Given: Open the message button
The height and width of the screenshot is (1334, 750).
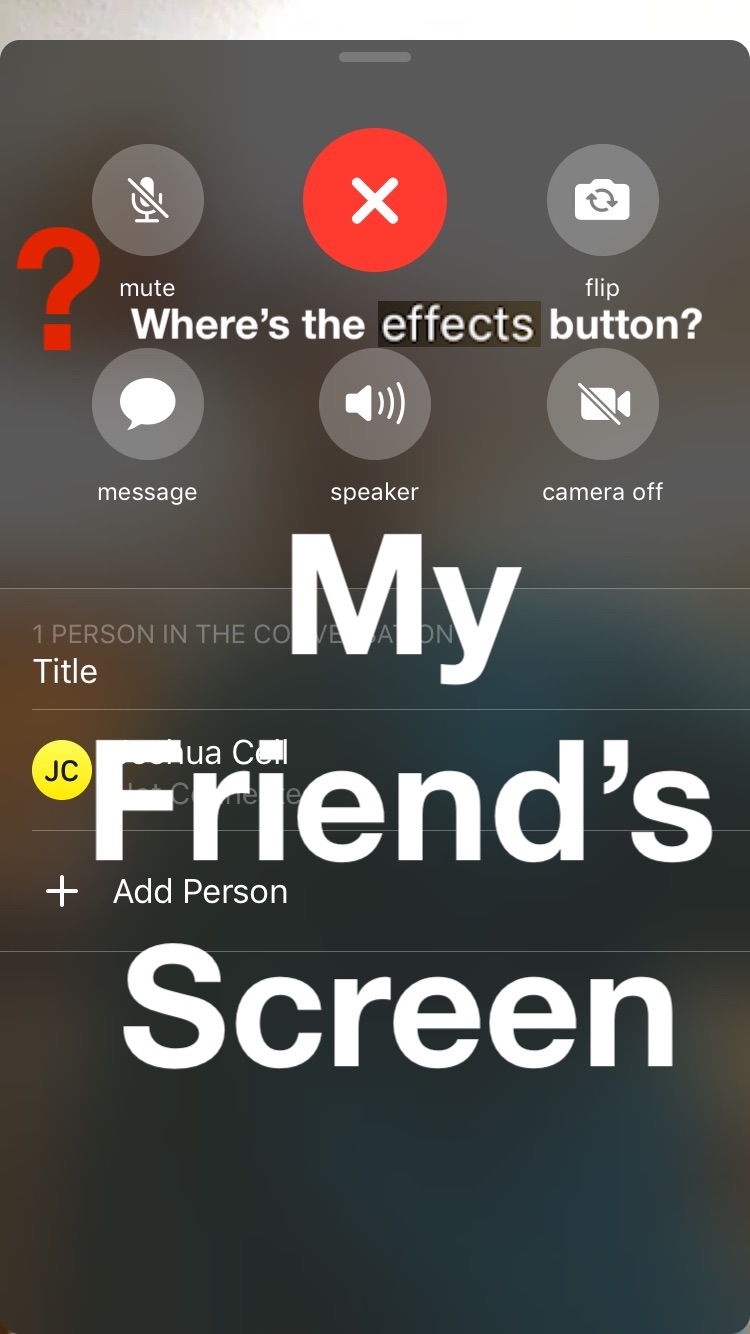Looking at the screenshot, I should click(148, 404).
